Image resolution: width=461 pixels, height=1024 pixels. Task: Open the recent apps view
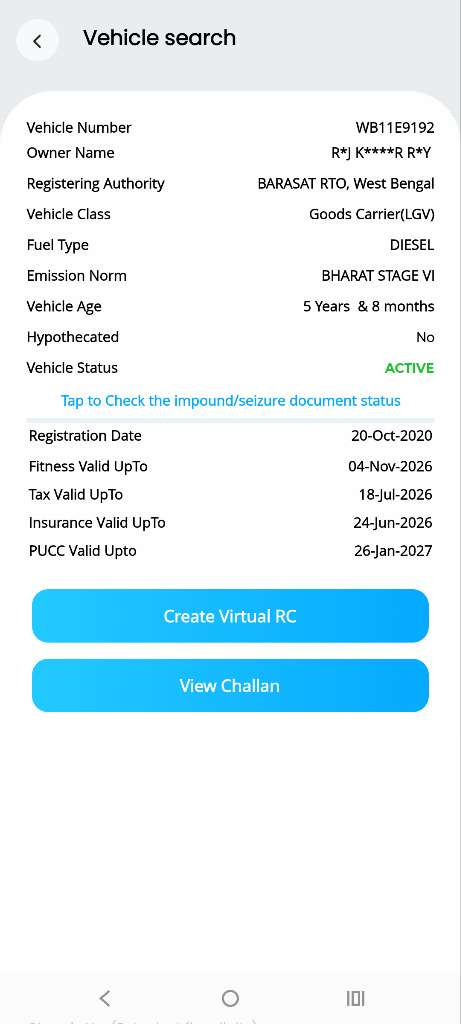(355, 998)
